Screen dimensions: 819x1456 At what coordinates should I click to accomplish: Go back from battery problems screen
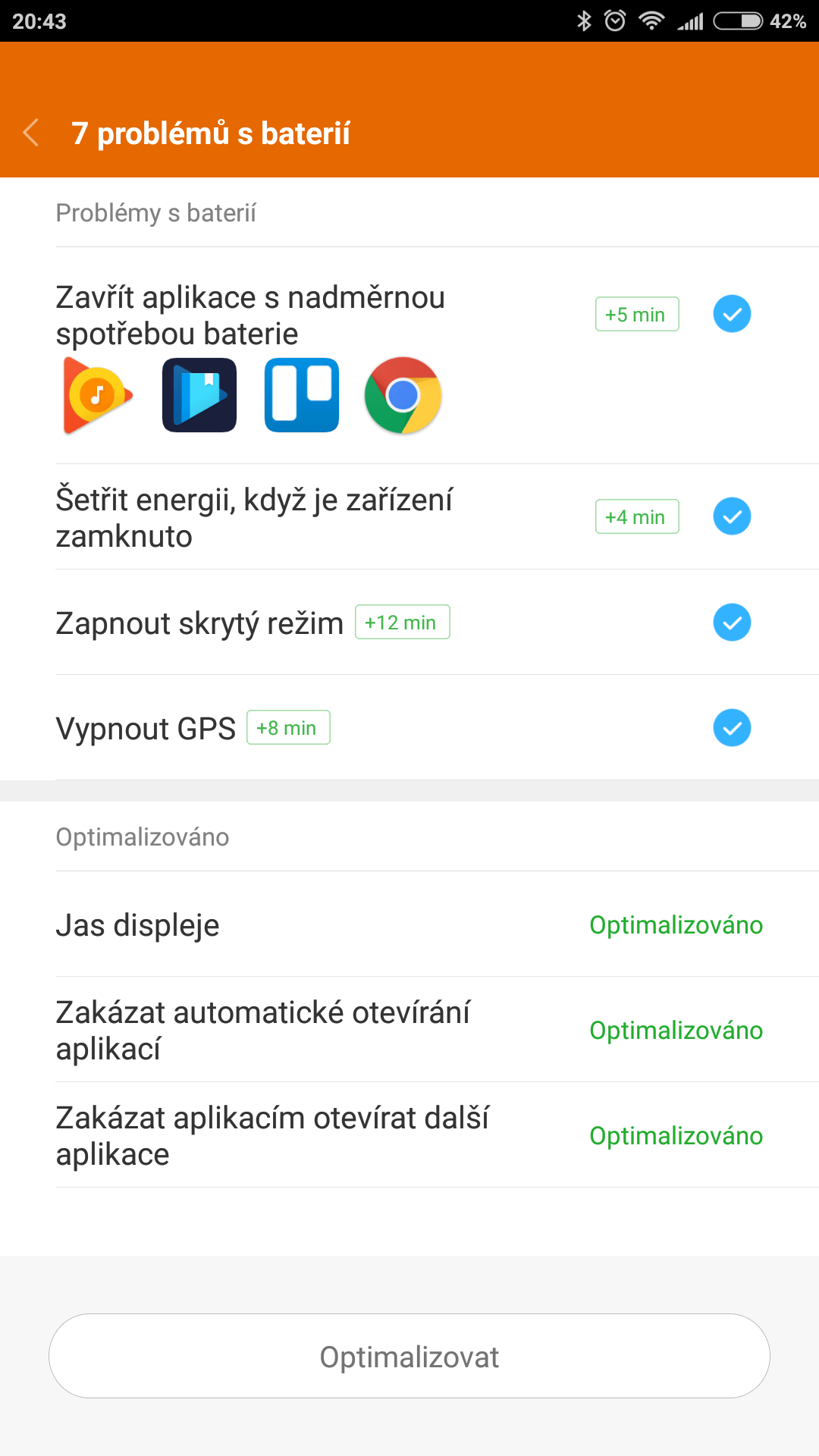(32, 133)
